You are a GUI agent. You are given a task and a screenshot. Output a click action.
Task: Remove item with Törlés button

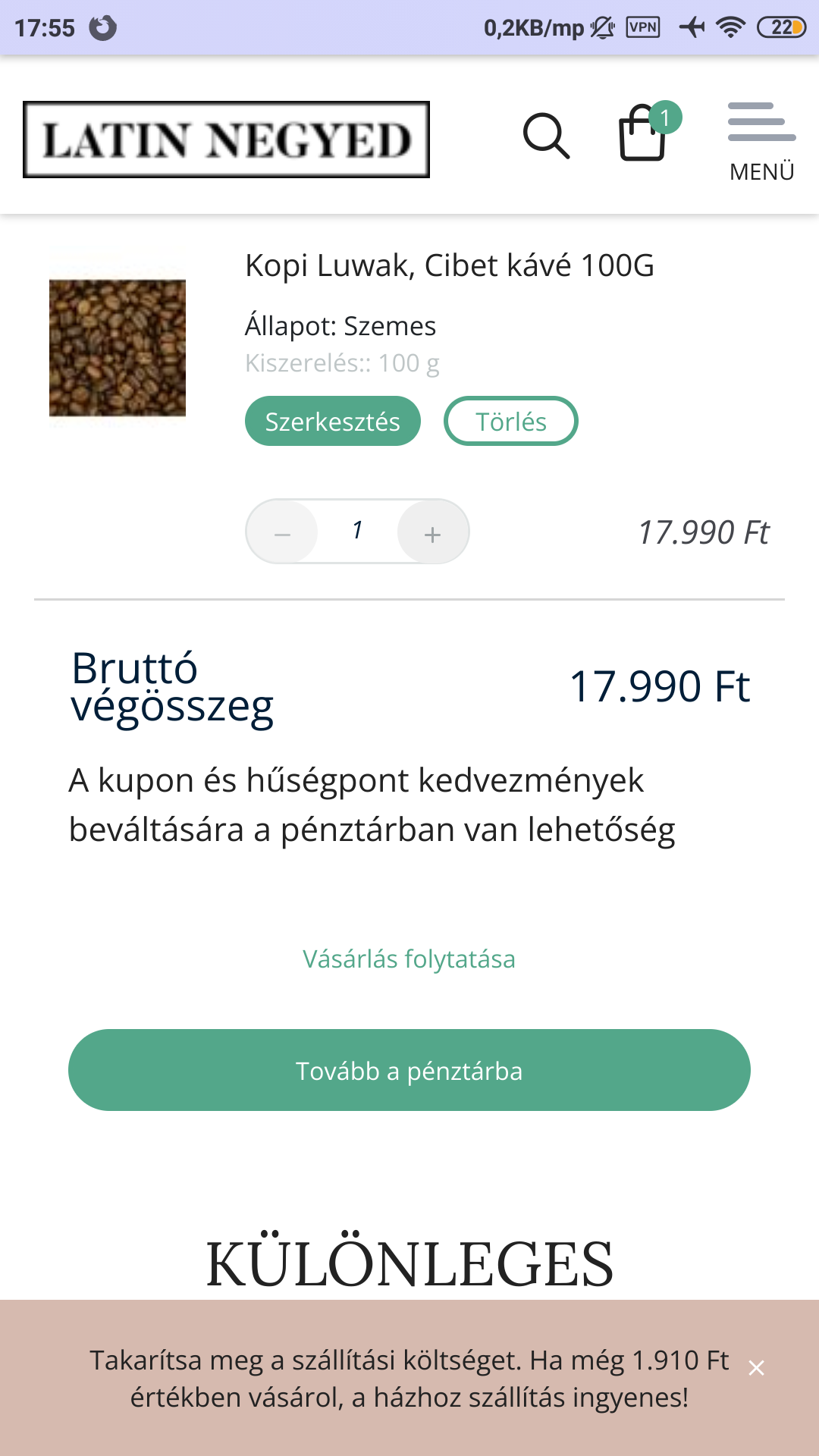coord(510,422)
